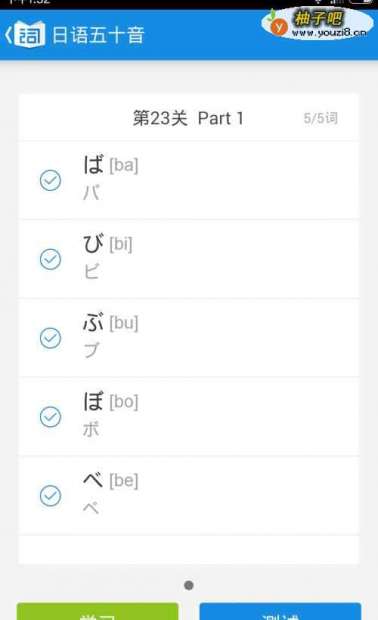
Task: Toggle the checkmark next to び [bi]
Action: tap(50, 259)
